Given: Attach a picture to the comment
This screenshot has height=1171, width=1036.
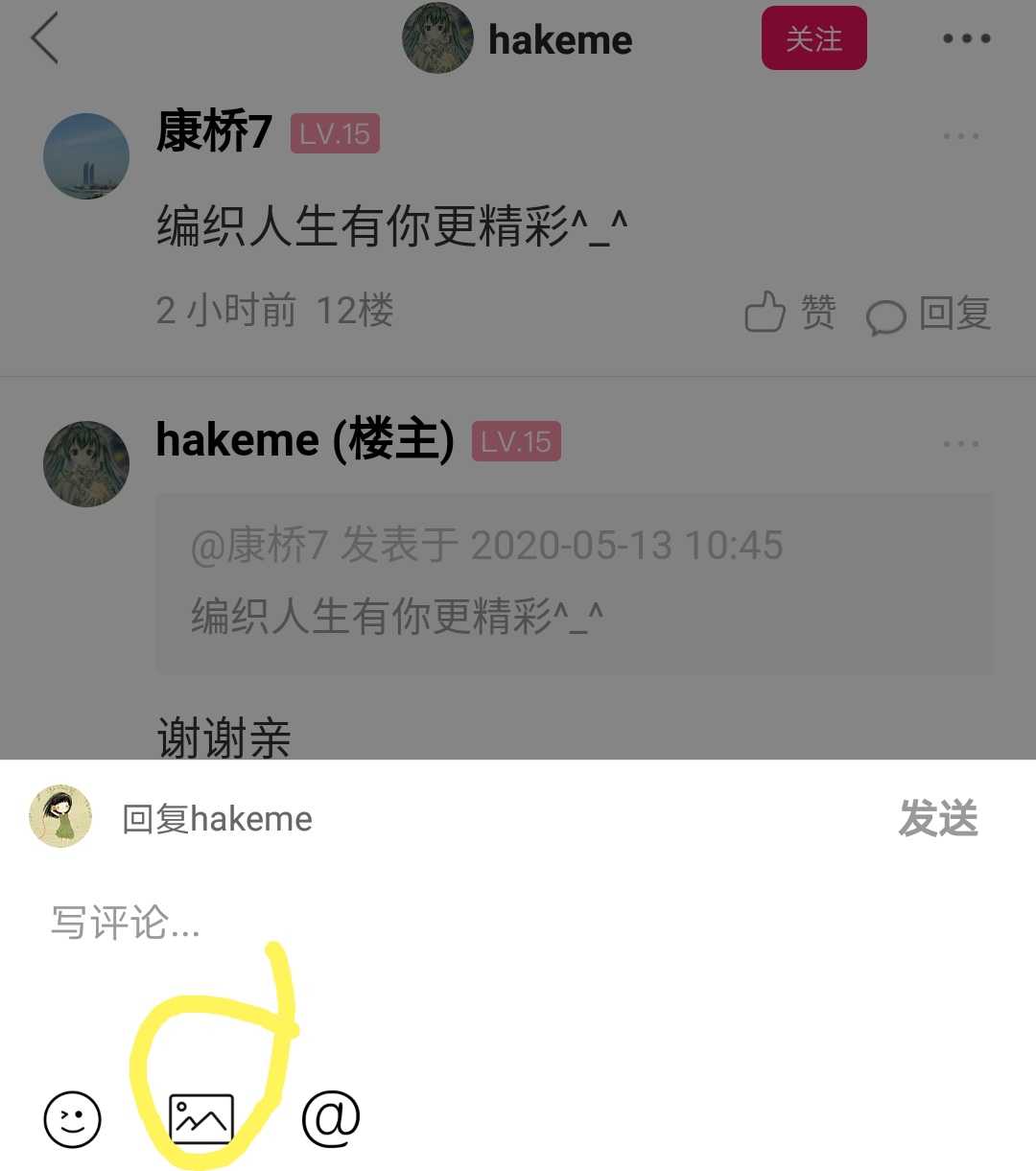Looking at the screenshot, I should (x=201, y=1118).
